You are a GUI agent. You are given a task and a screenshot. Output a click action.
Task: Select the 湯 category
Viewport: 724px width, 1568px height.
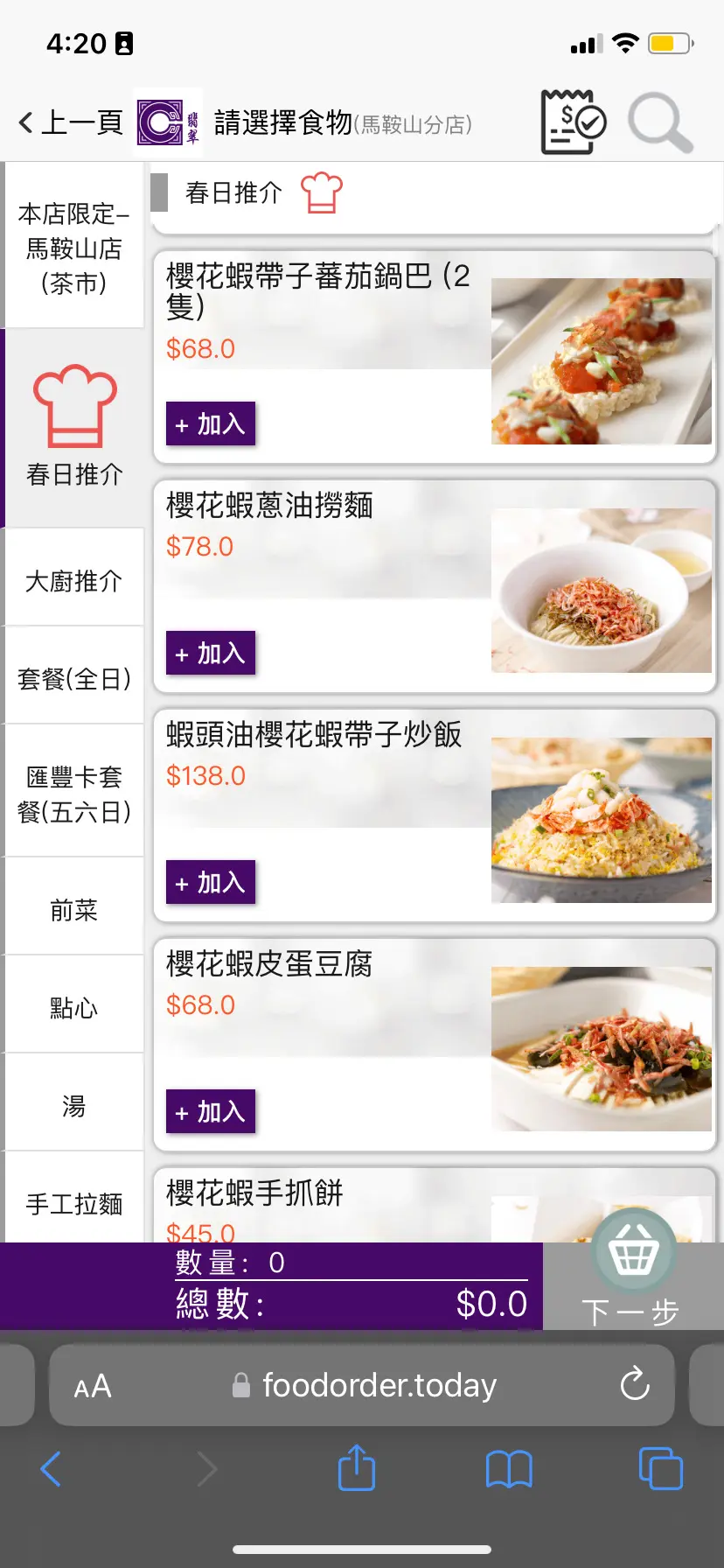(x=74, y=1106)
